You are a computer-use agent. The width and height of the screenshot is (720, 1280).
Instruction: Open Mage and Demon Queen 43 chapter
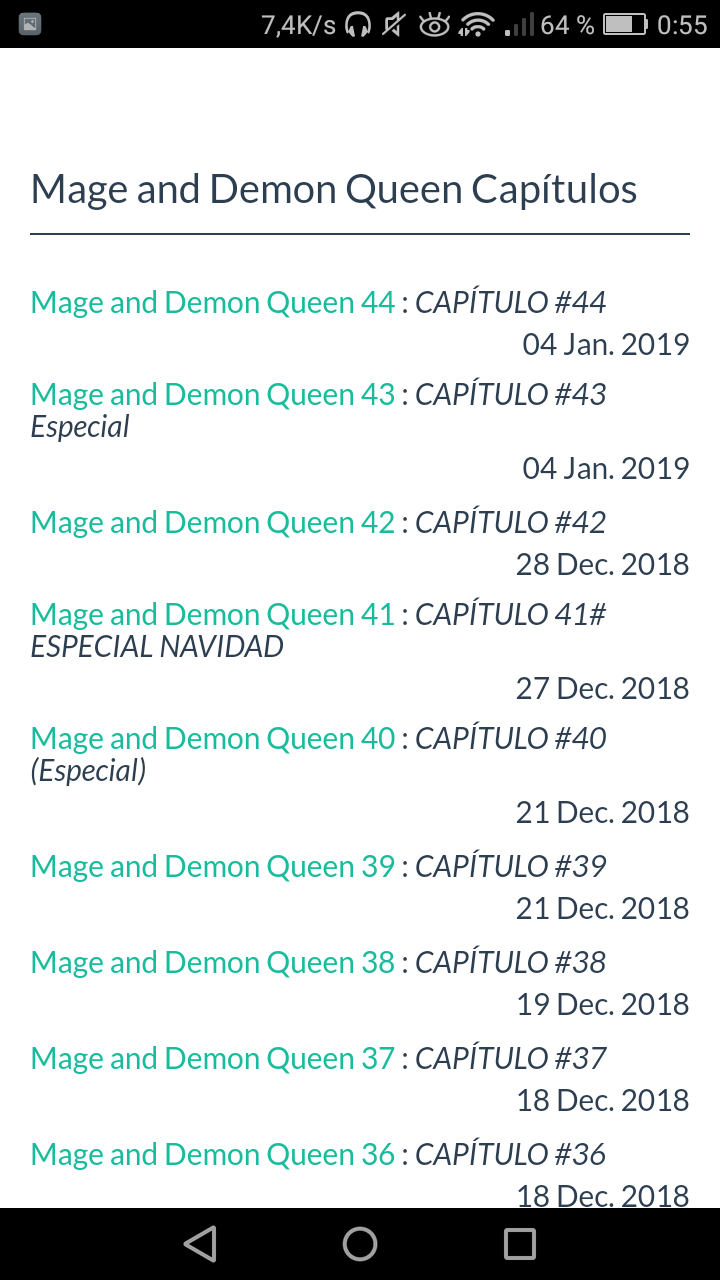[213, 394]
